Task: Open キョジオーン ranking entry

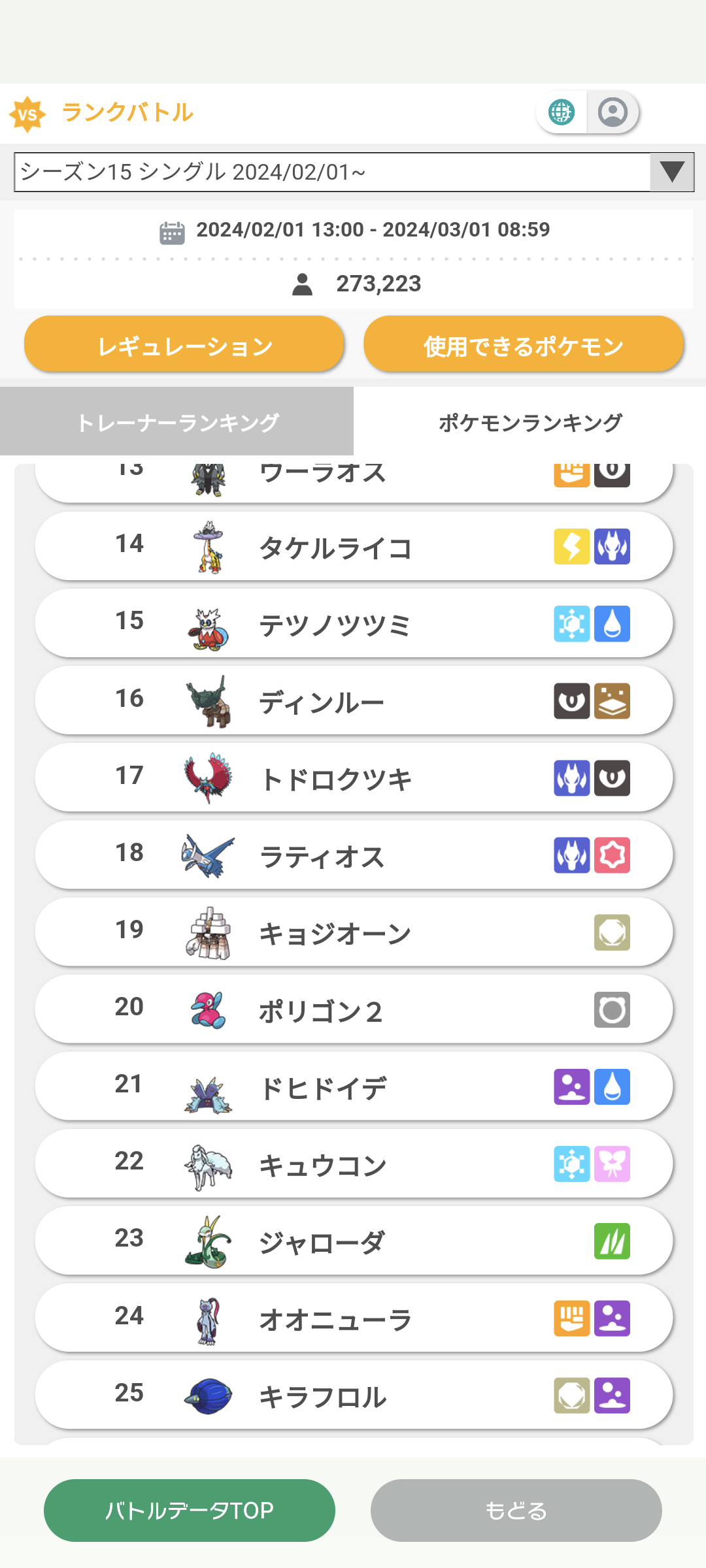Action: point(354,932)
